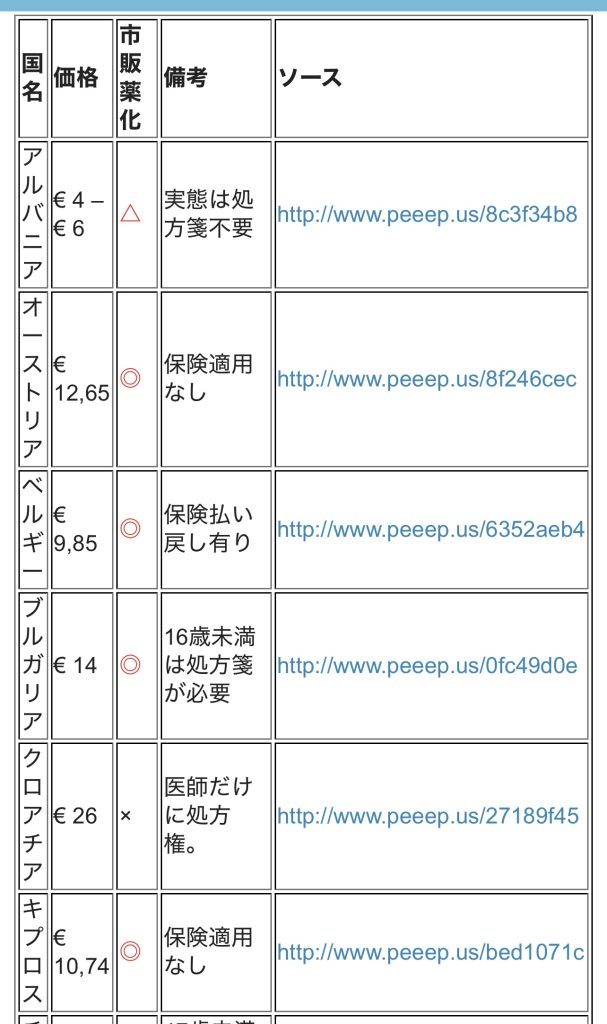607x1024 pixels.
Task: Visit the peeep.us/6352aeb4 link for Belgium
Action: (x=430, y=529)
